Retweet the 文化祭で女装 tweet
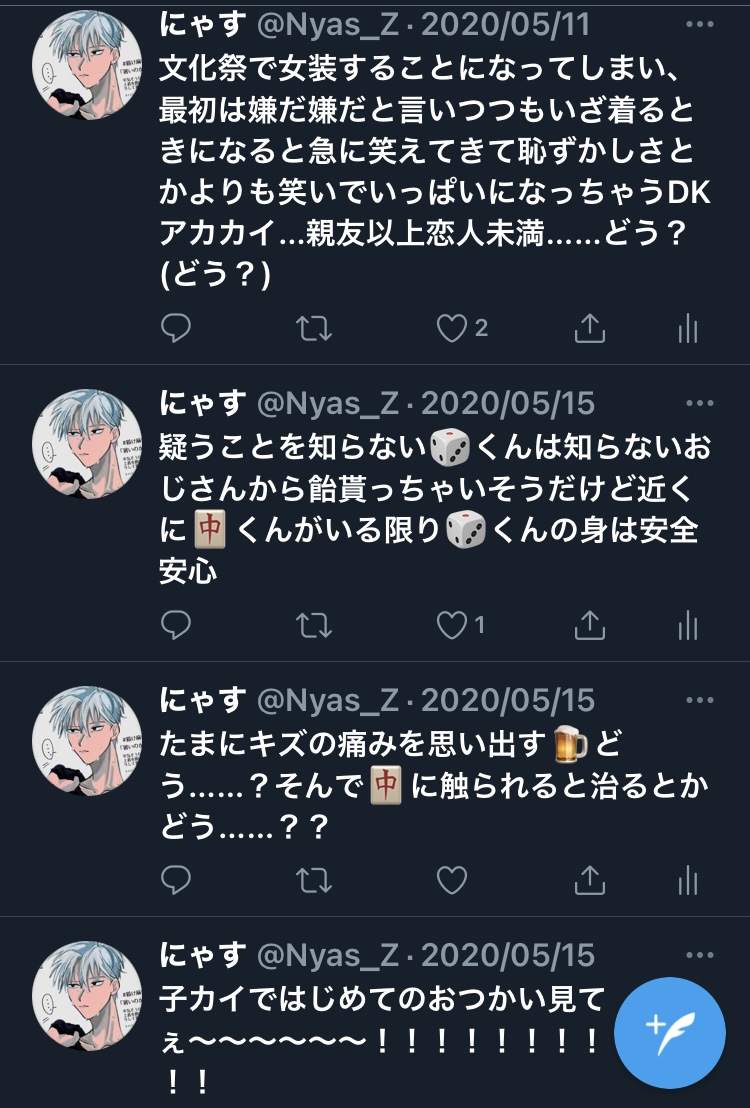This screenshot has width=750, height=1108. 314,328
